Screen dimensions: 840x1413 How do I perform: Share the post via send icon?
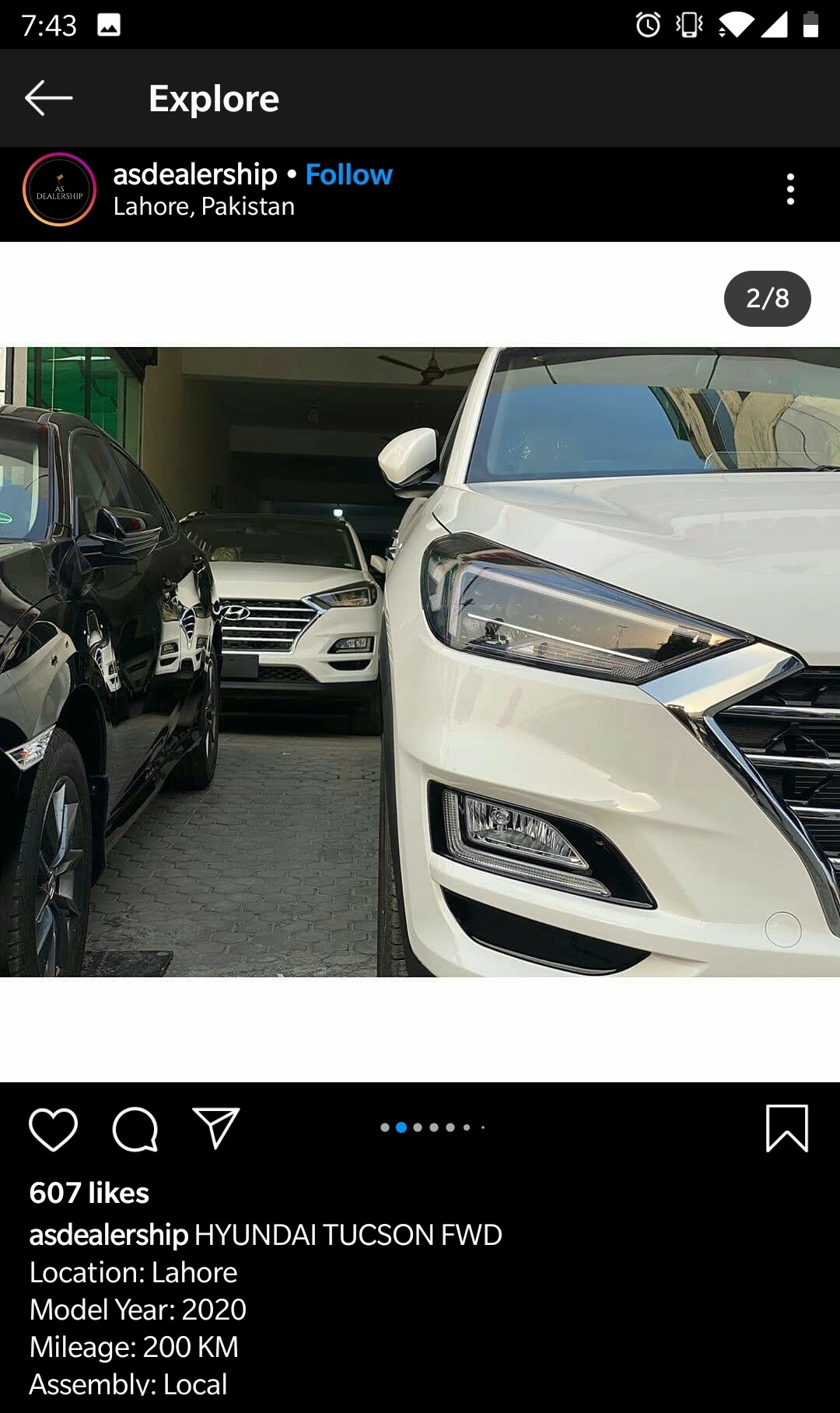215,1128
